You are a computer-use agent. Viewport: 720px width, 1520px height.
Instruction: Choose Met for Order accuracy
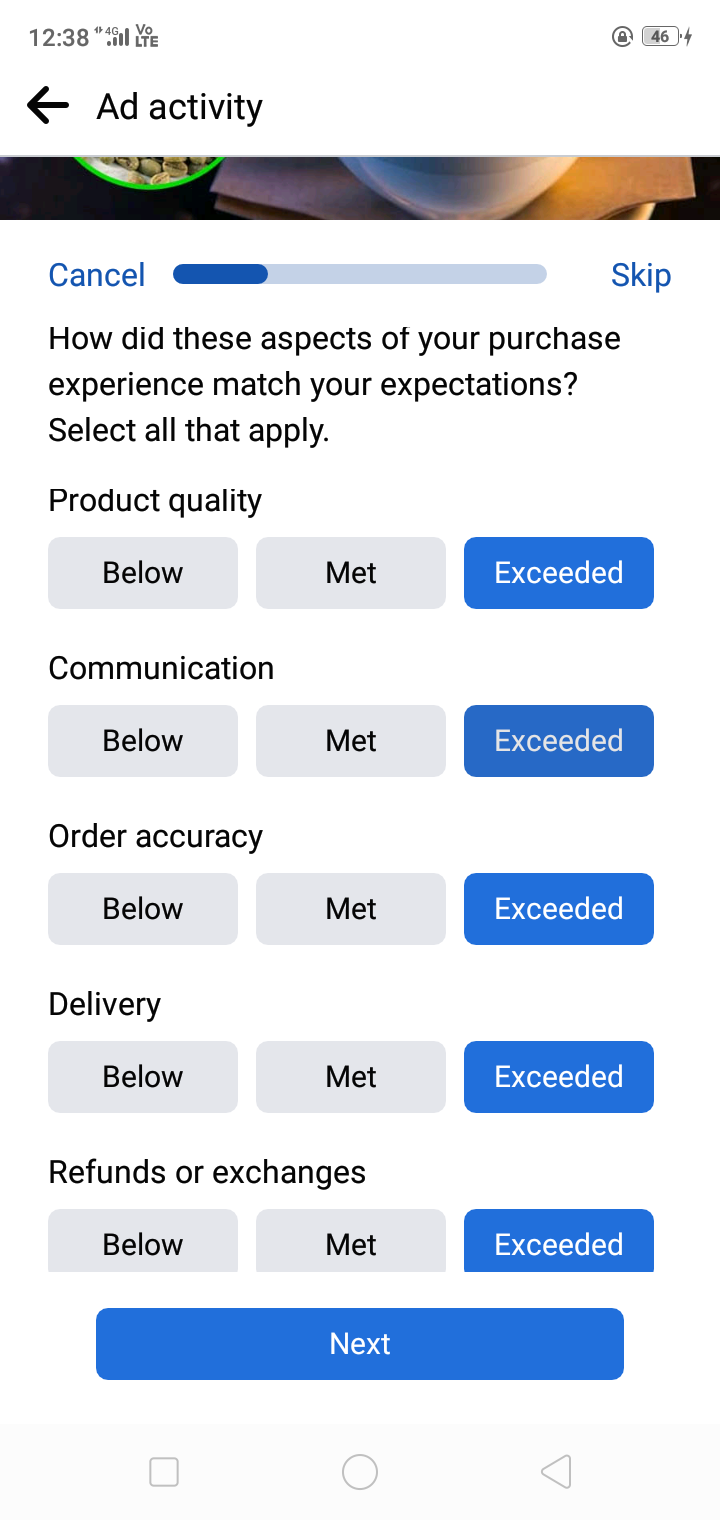[x=351, y=909]
